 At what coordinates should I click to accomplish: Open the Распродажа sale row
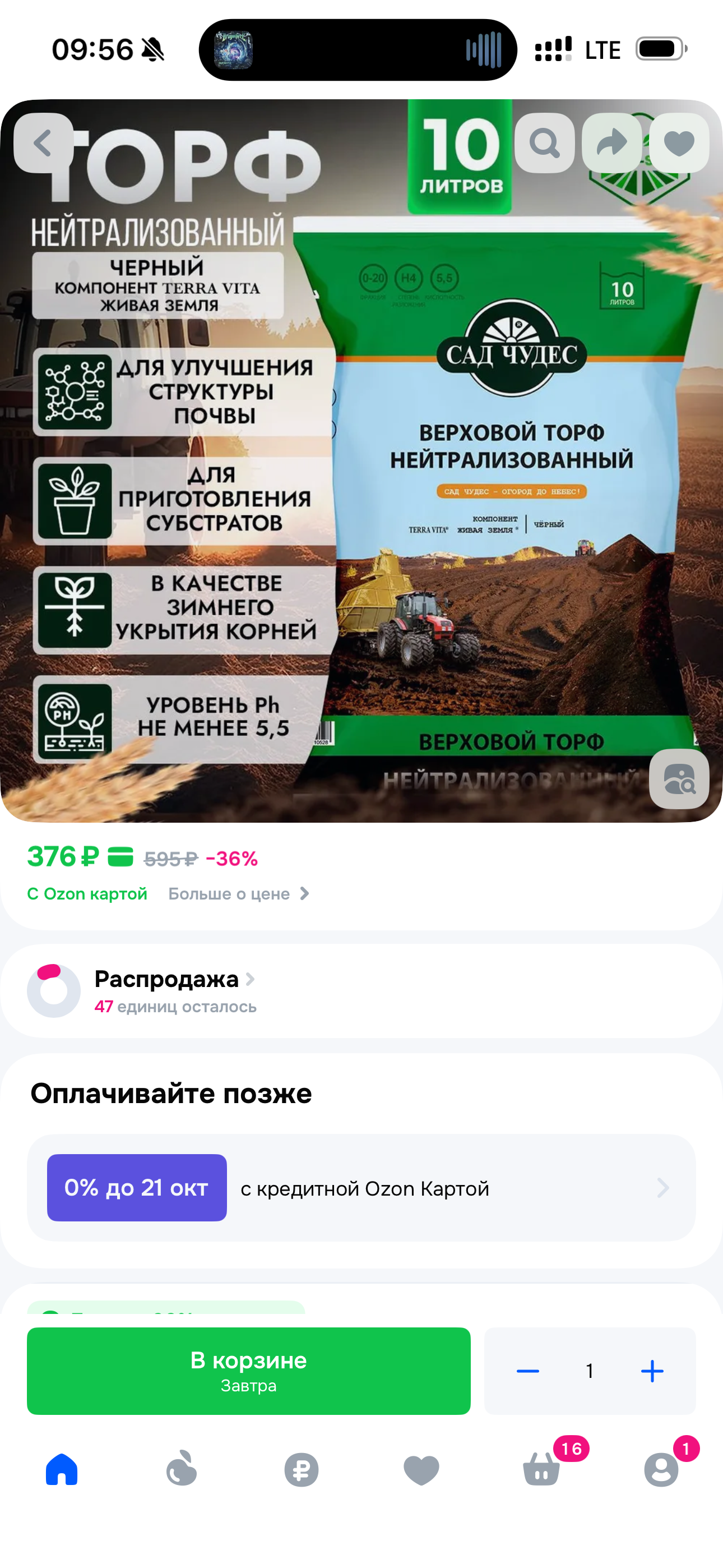tap(361, 991)
